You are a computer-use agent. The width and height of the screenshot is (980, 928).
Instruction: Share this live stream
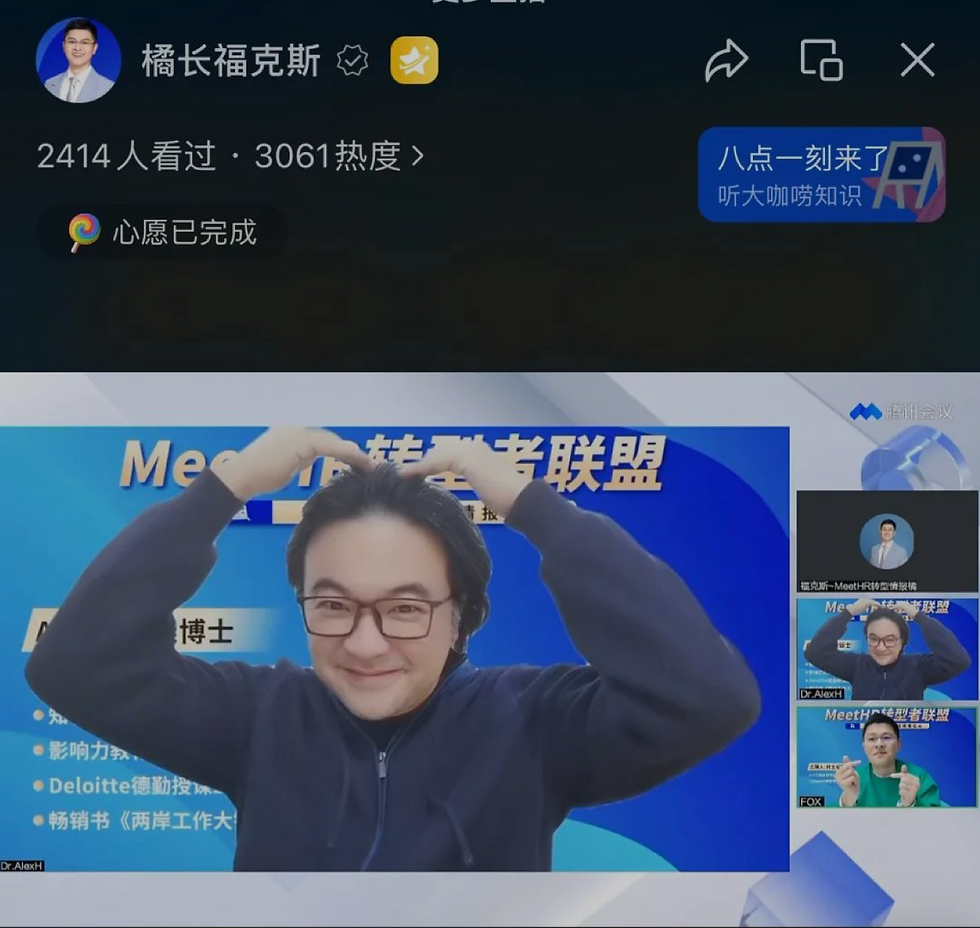pyautogui.click(x=726, y=60)
